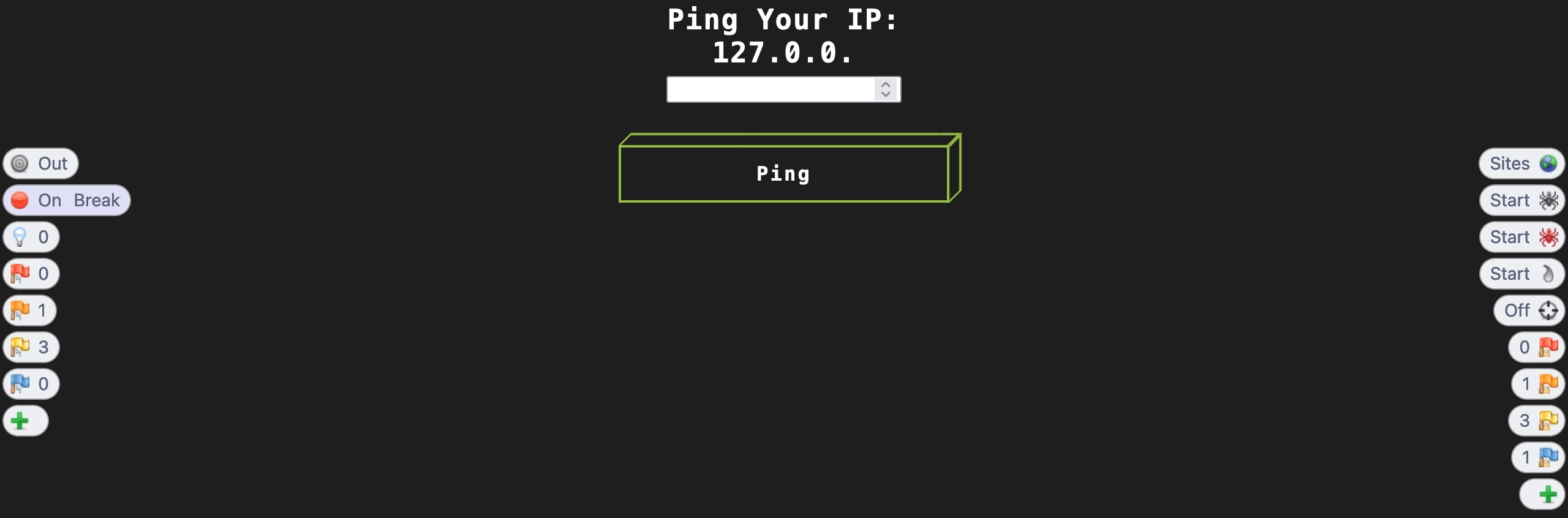Image resolution: width=1568 pixels, height=518 pixels.
Task: Toggle the Off attack mode button
Action: [x=1529, y=310]
